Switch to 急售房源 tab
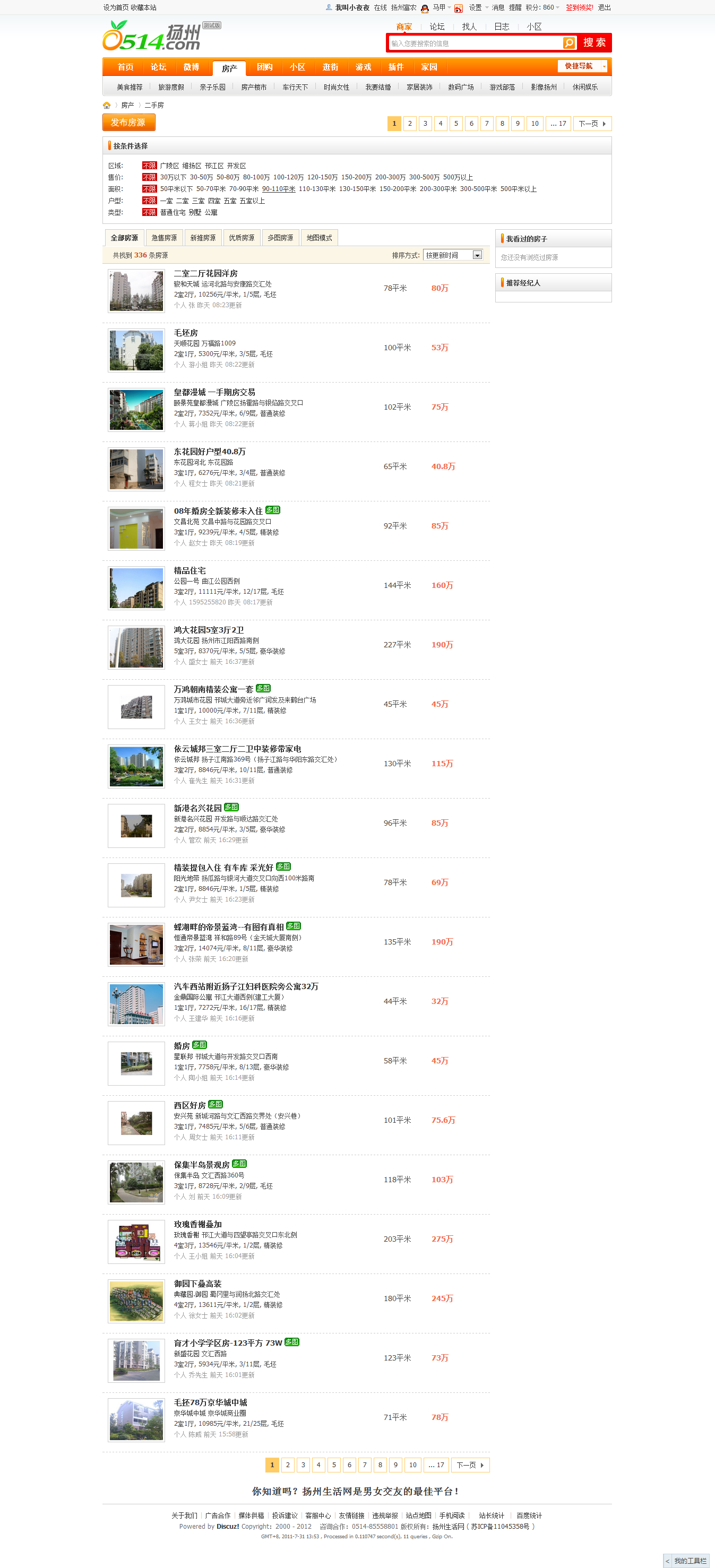 (164, 238)
